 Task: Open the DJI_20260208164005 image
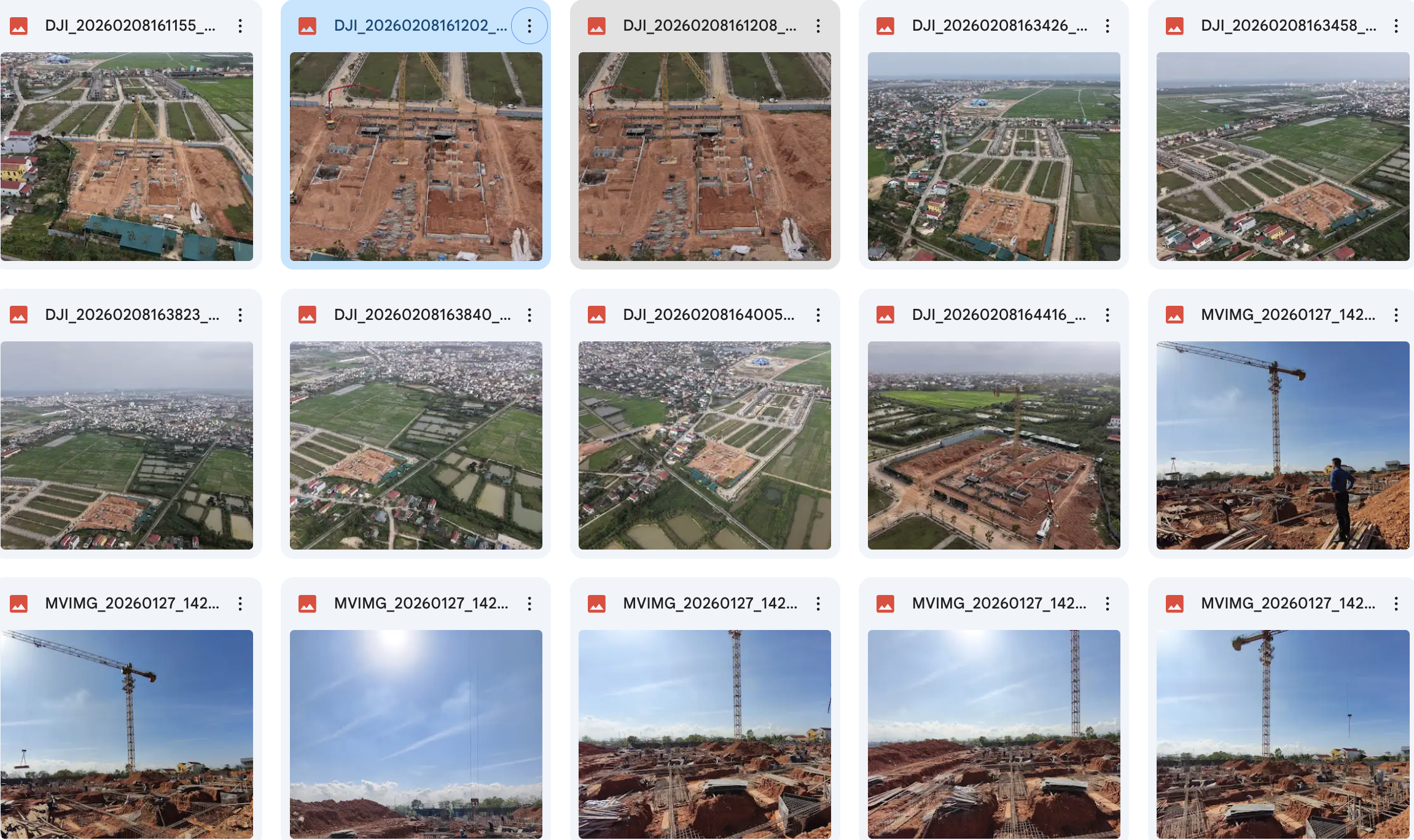click(705, 445)
